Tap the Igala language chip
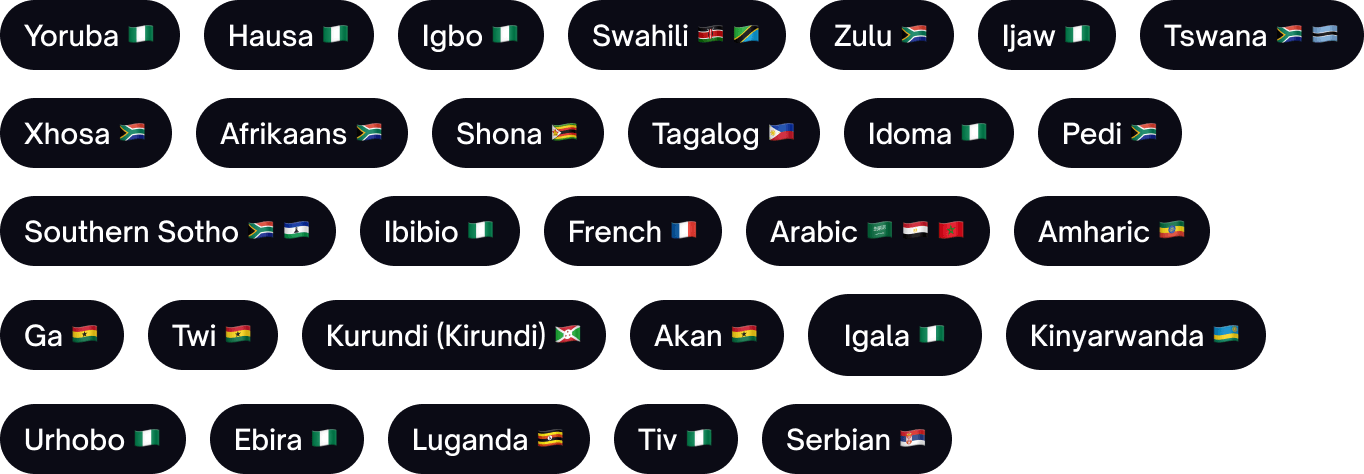 coord(894,335)
